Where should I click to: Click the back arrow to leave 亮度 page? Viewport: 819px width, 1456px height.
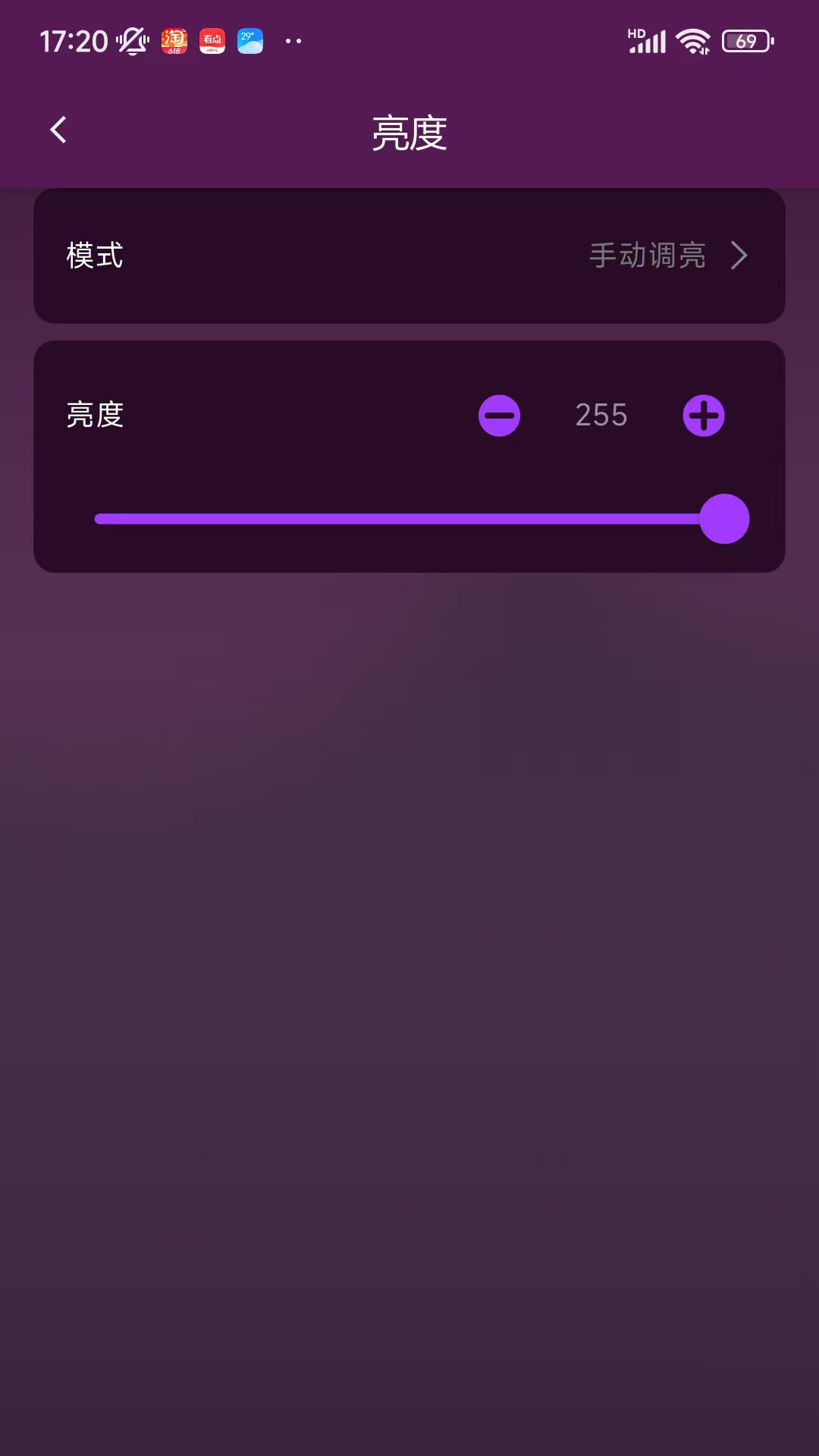(x=58, y=130)
